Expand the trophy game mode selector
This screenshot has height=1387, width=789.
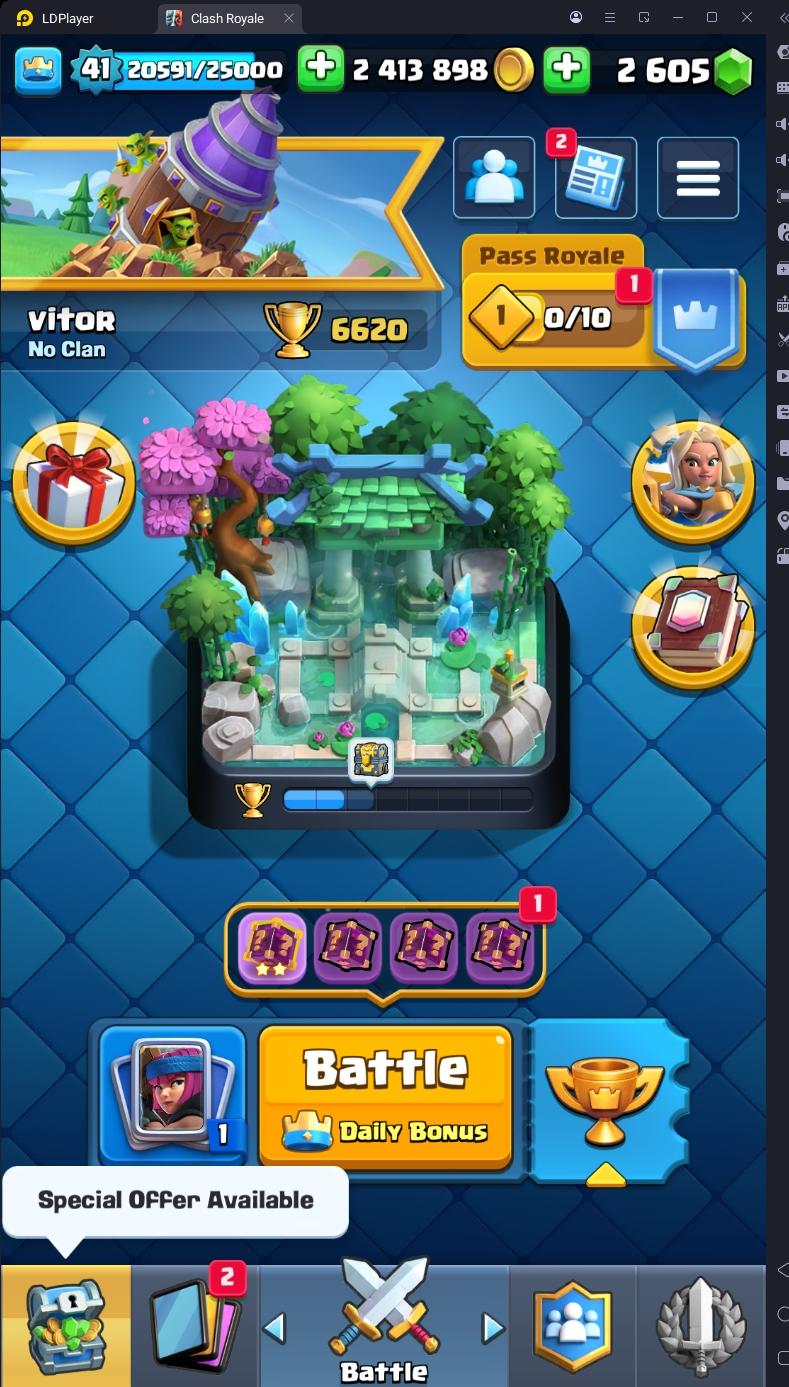pyautogui.click(x=605, y=1100)
